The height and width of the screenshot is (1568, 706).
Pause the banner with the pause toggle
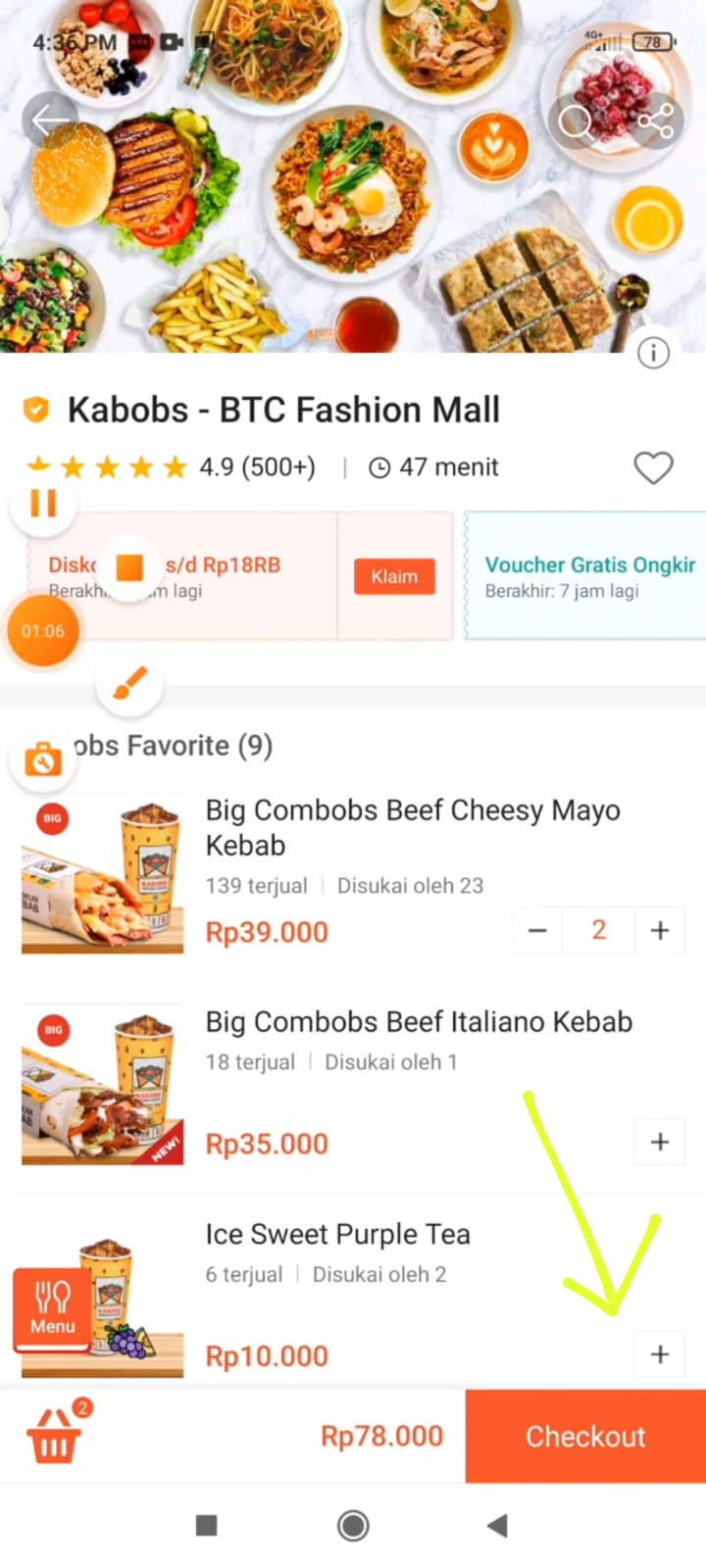(x=43, y=503)
